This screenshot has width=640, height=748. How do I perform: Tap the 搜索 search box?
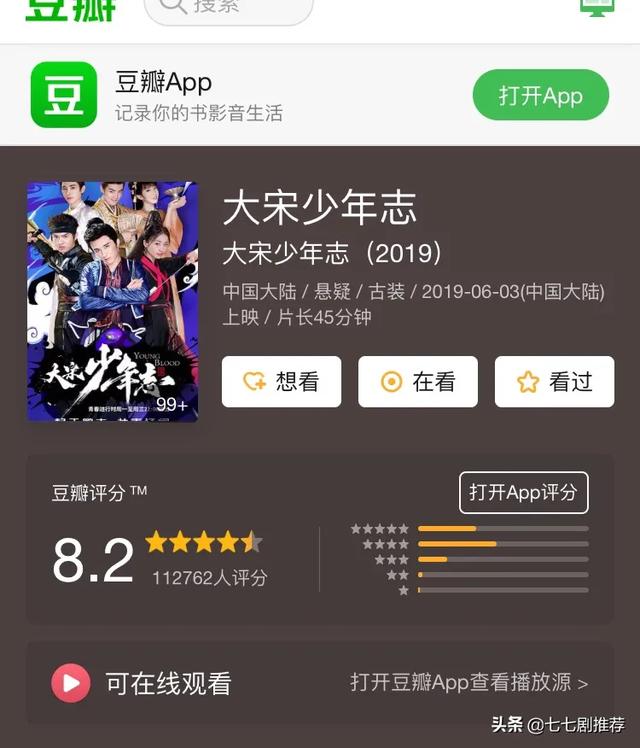(228, 8)
